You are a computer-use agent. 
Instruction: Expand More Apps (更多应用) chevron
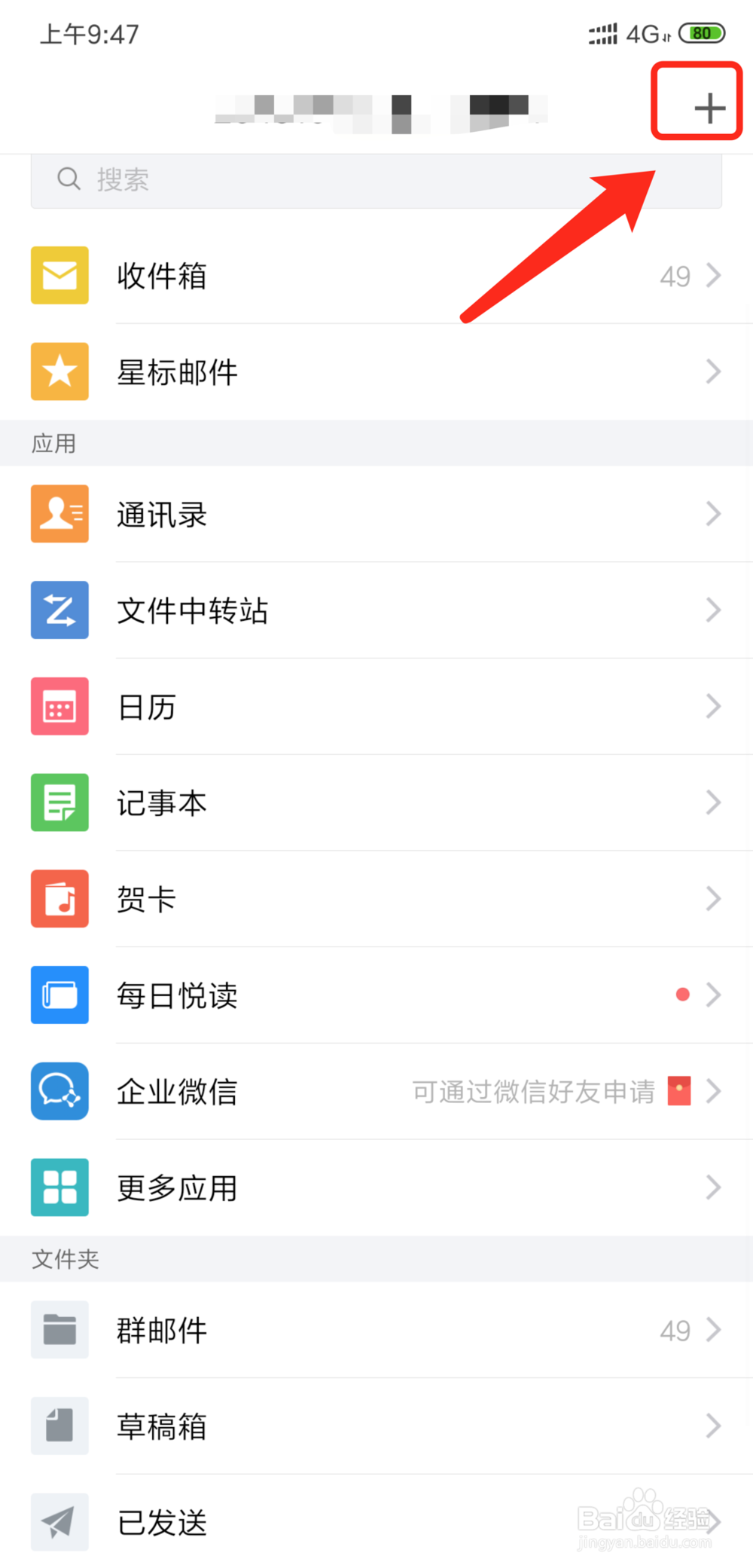[x=714, y=1187]
